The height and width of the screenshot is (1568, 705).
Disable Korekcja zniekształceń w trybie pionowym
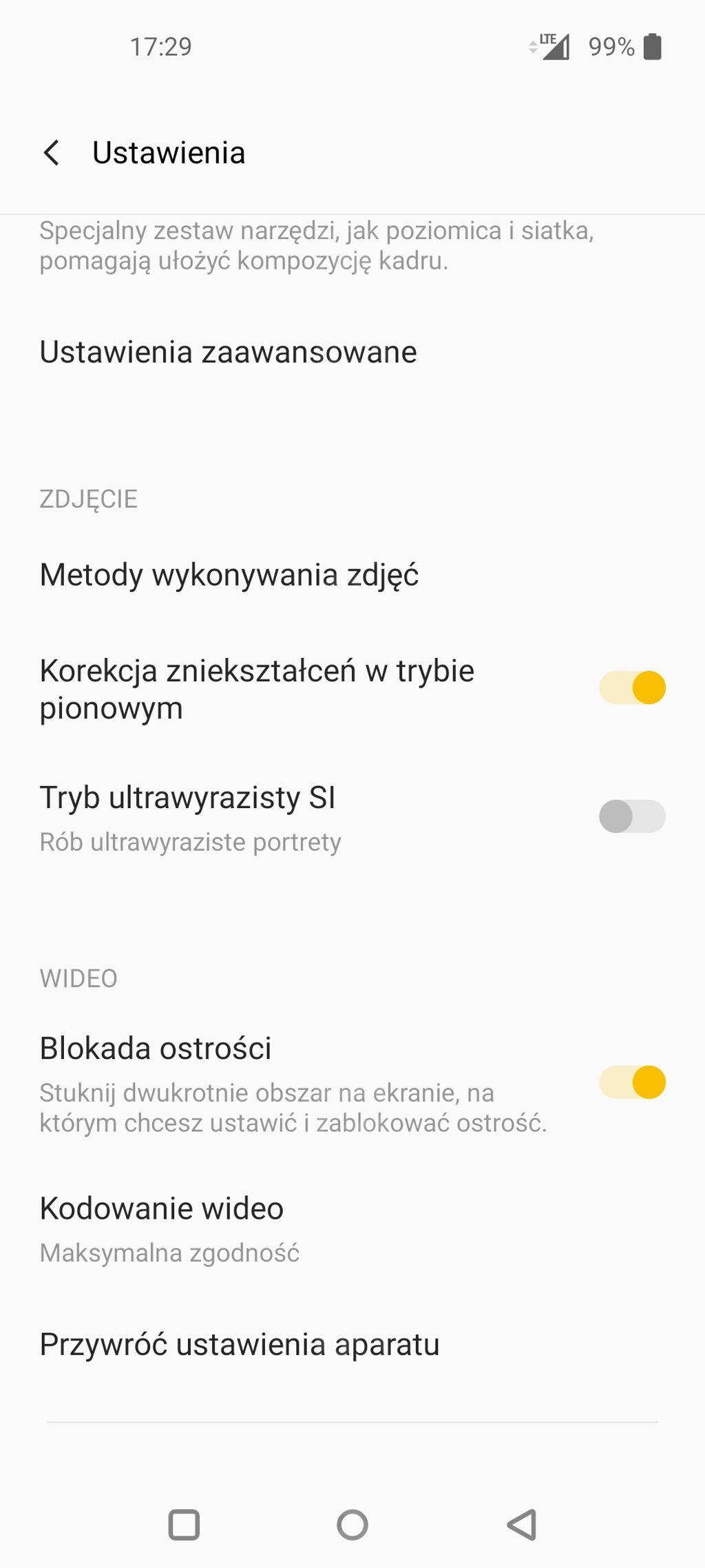(631, 688)
